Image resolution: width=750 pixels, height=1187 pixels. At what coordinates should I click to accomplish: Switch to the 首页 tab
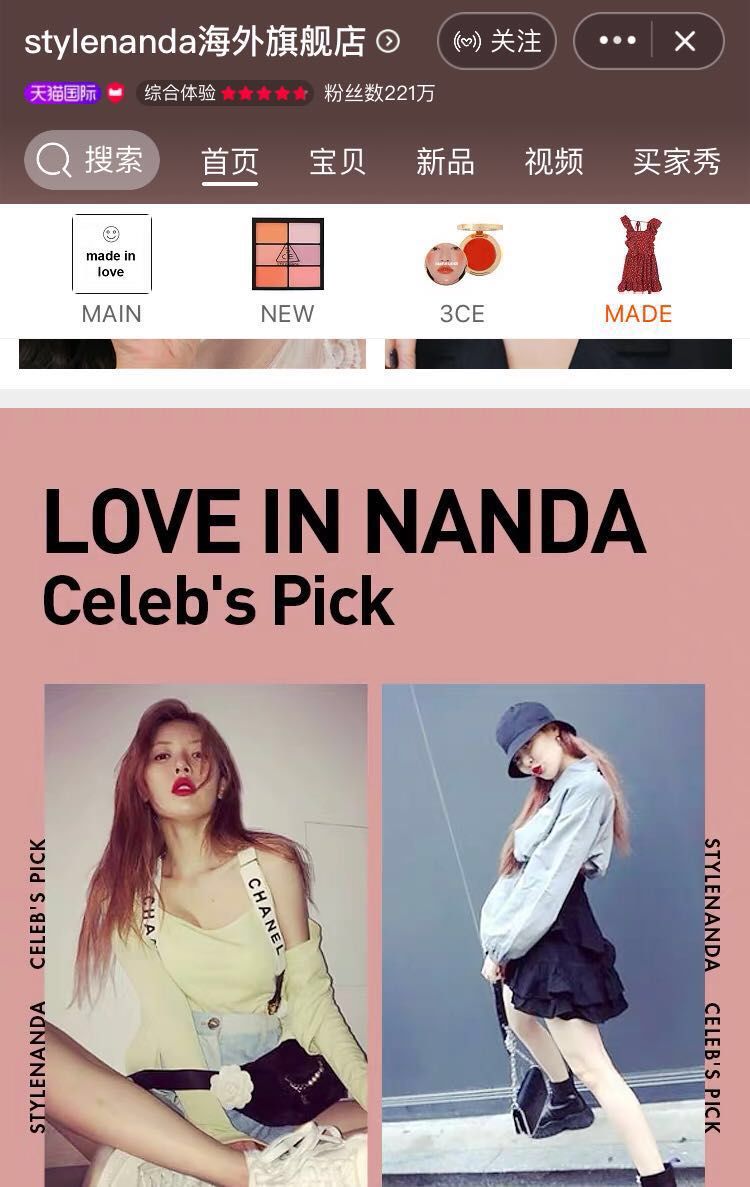pyautogui.click(x=230, y=162)
